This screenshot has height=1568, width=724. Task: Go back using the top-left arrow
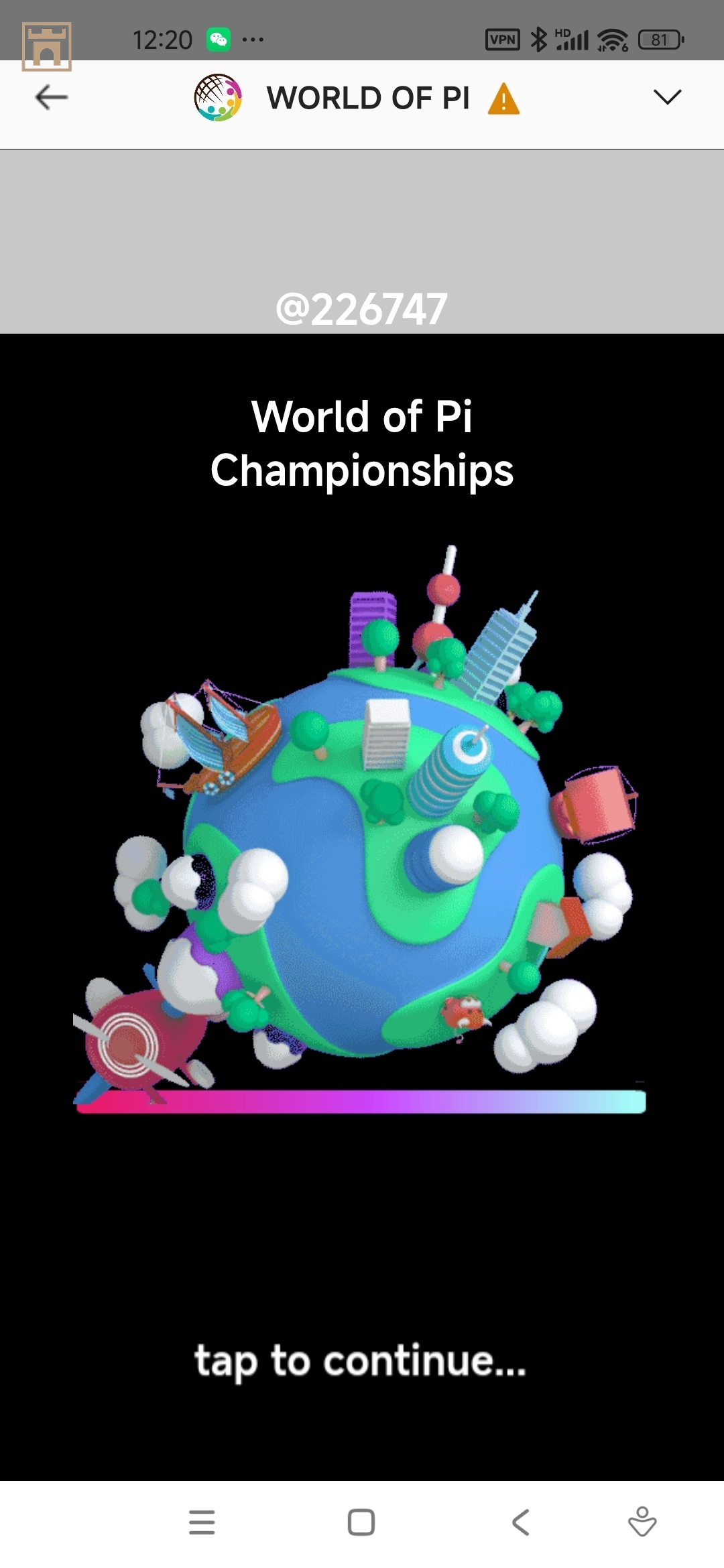(x=51, y=98)
